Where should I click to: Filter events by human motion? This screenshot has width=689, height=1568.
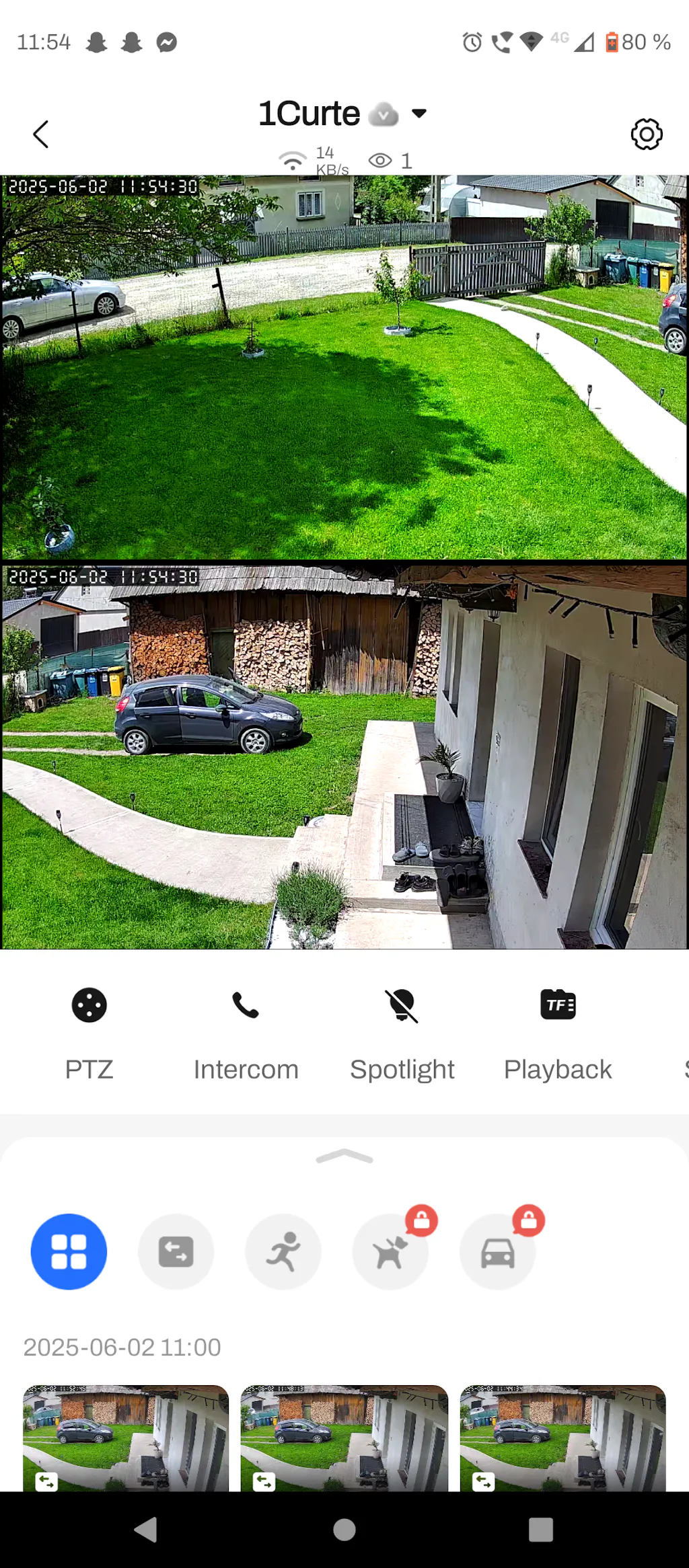pyautogui.click(x=283, y=1251)
